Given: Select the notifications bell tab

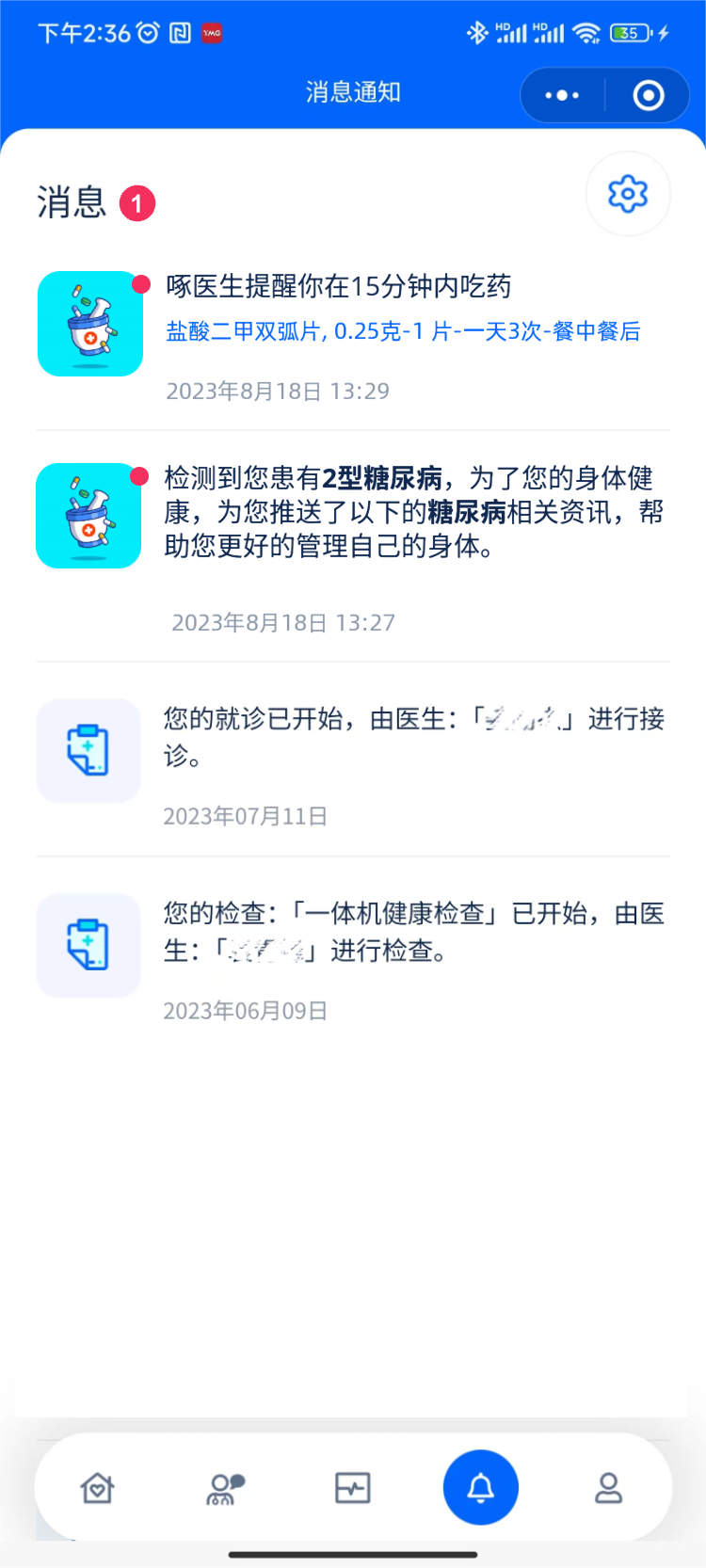Looking at the screenshot, I should [x=481, y=1488].
